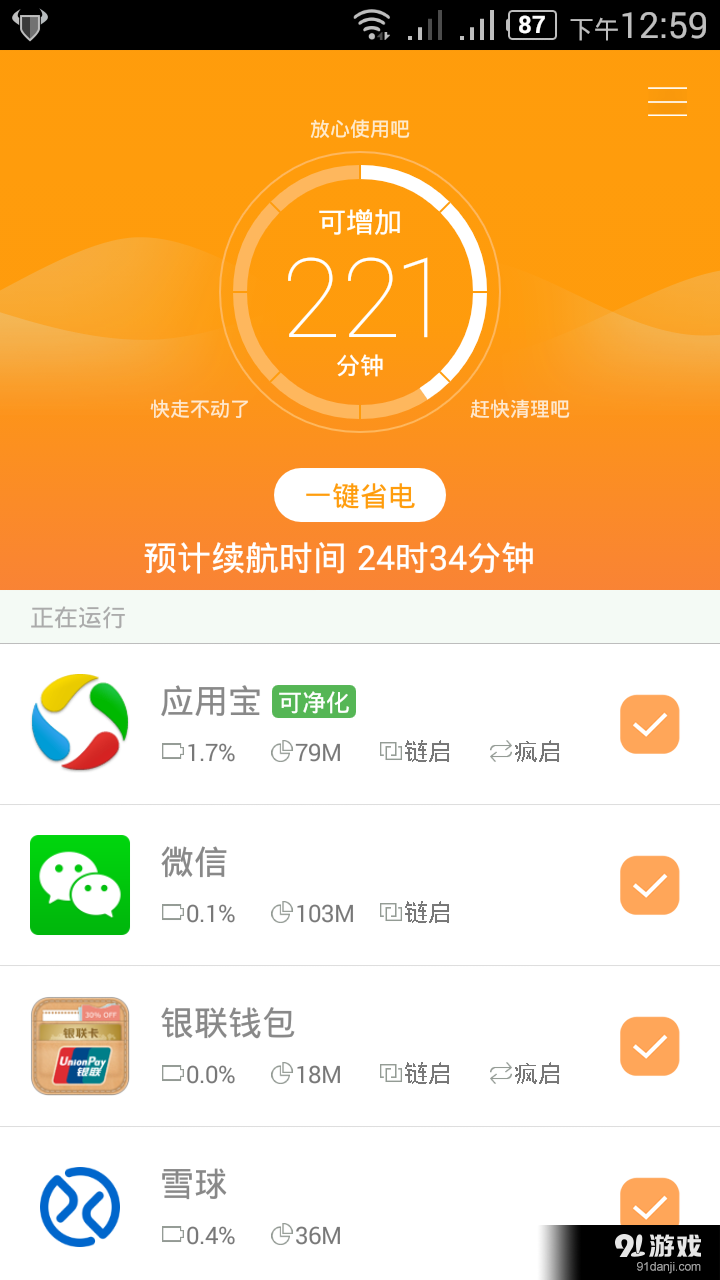
Task: Tap the 可净化 tag next to 应用宝
Action: [313, 702]
